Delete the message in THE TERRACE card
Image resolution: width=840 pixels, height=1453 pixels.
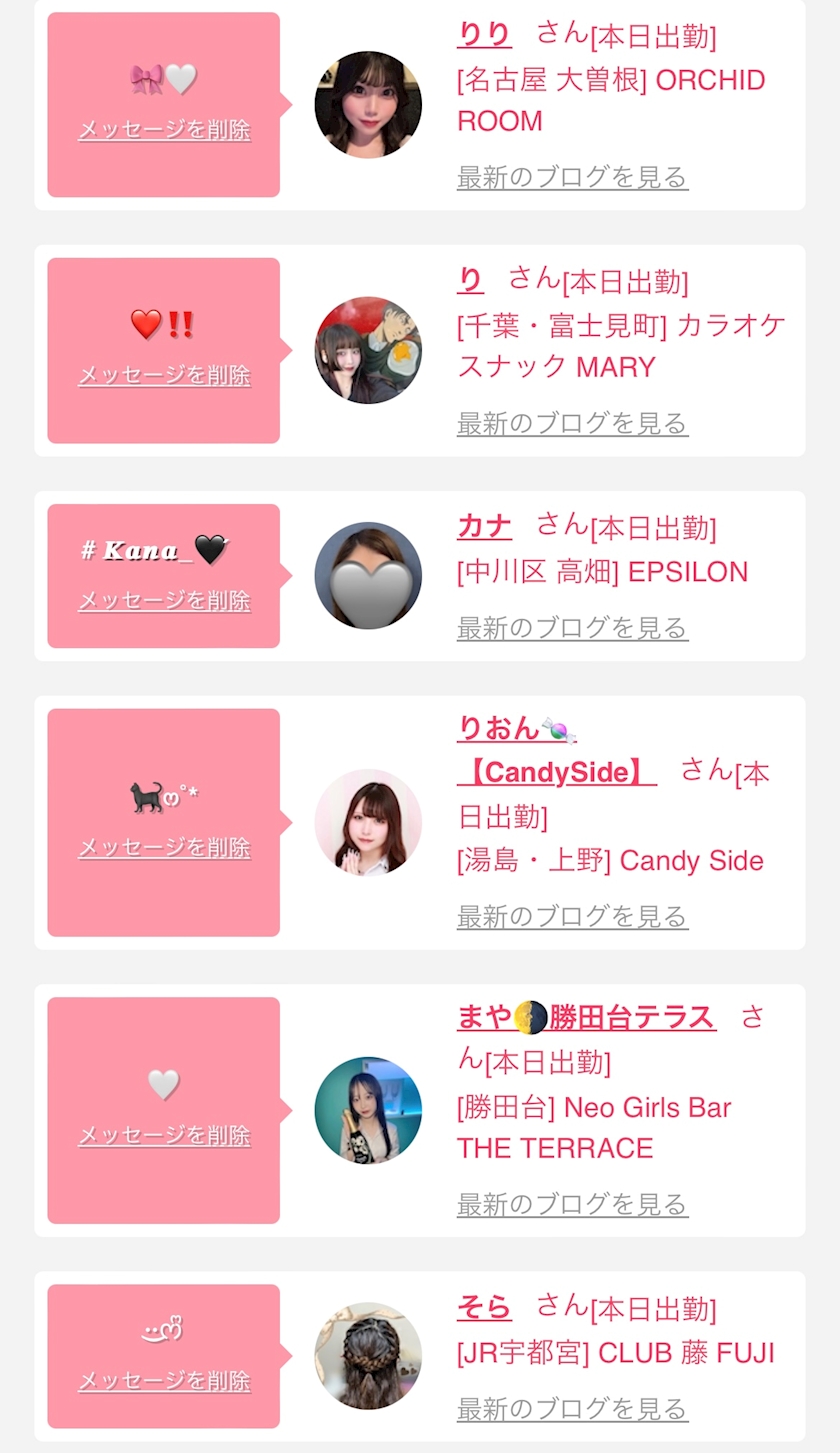(x=164, y=1135)
